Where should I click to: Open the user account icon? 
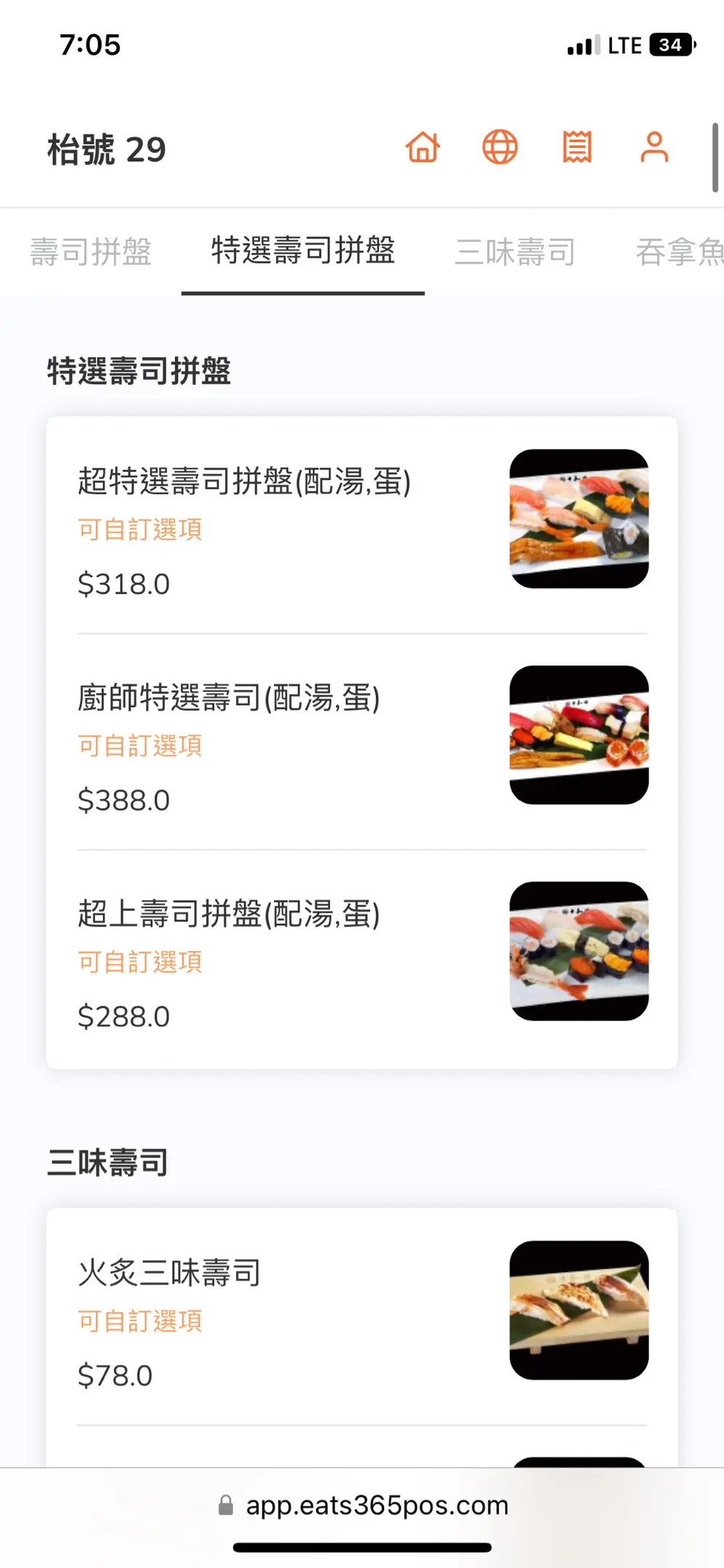coord(654,147)
